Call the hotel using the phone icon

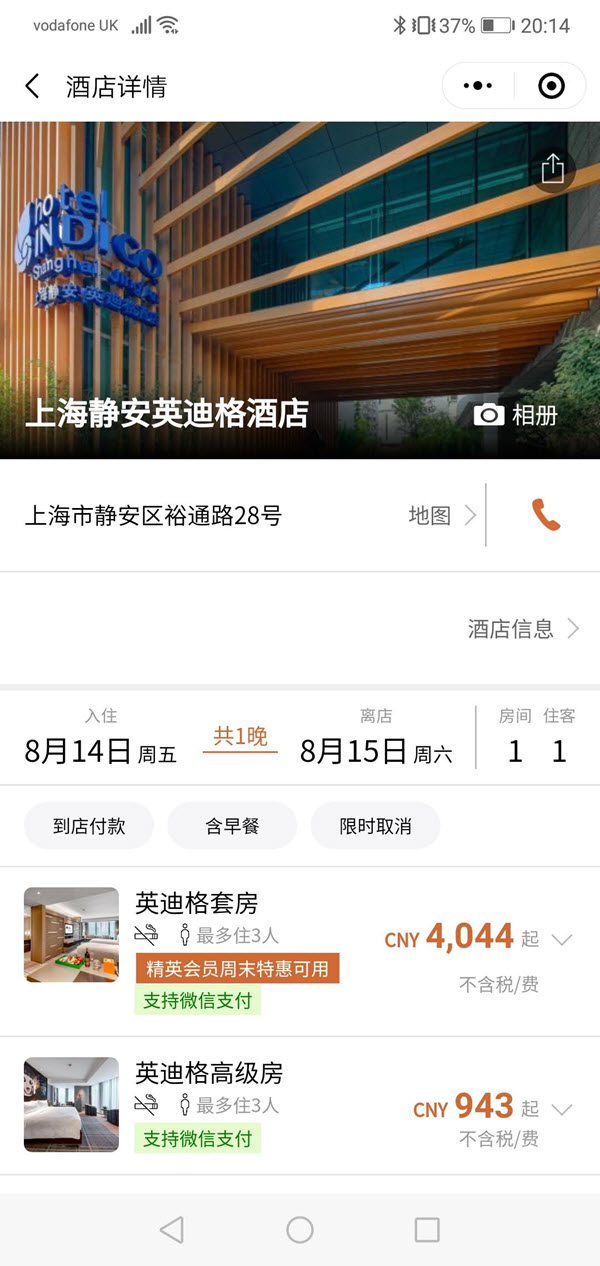(546, 515)
